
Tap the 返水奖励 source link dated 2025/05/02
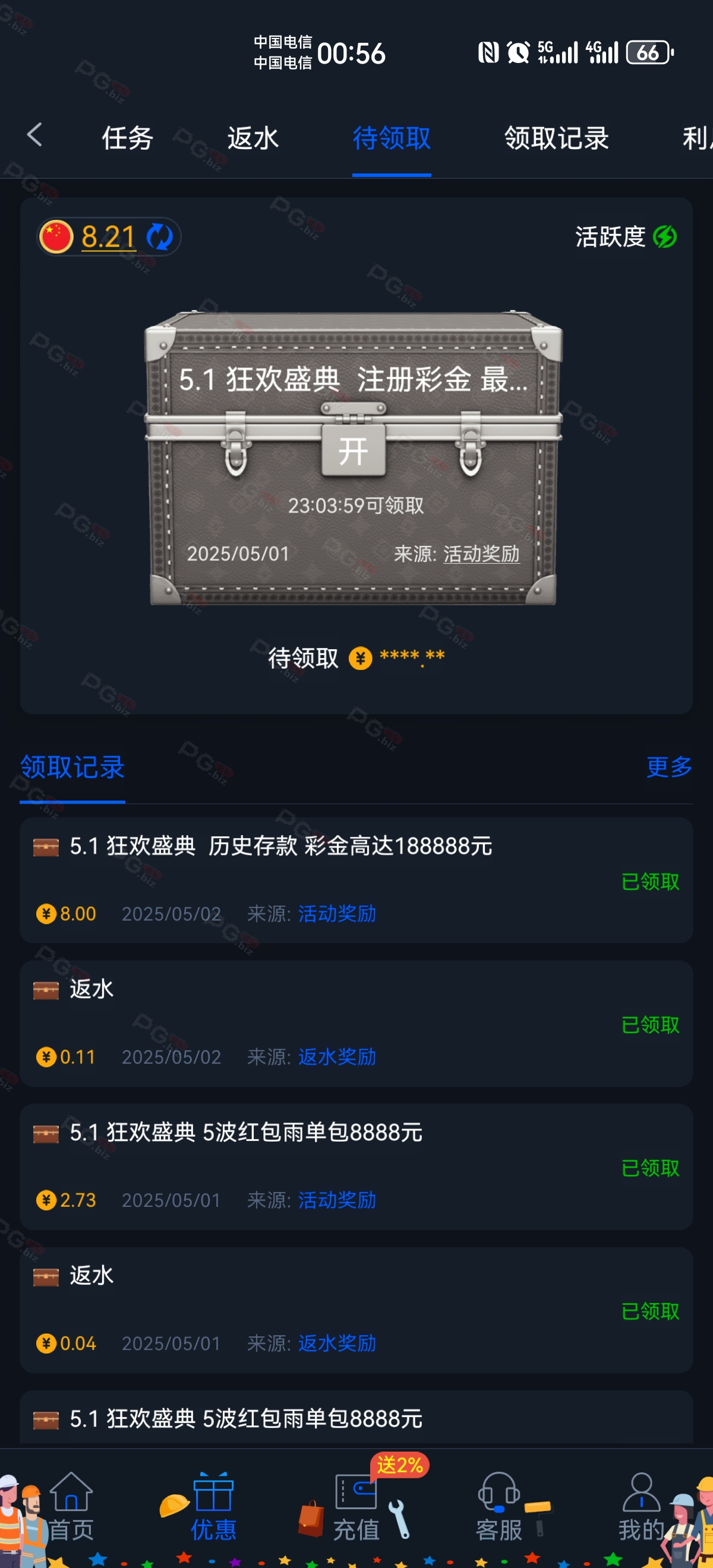pos(337,1057)
